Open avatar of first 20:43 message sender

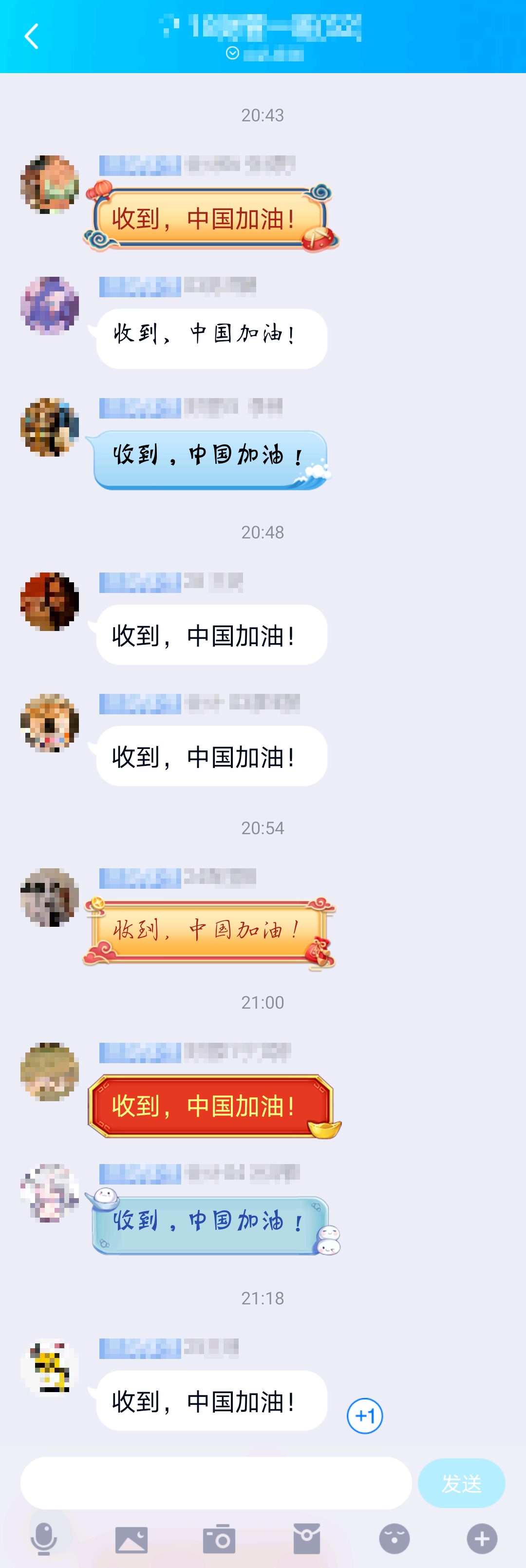[50, 185]
